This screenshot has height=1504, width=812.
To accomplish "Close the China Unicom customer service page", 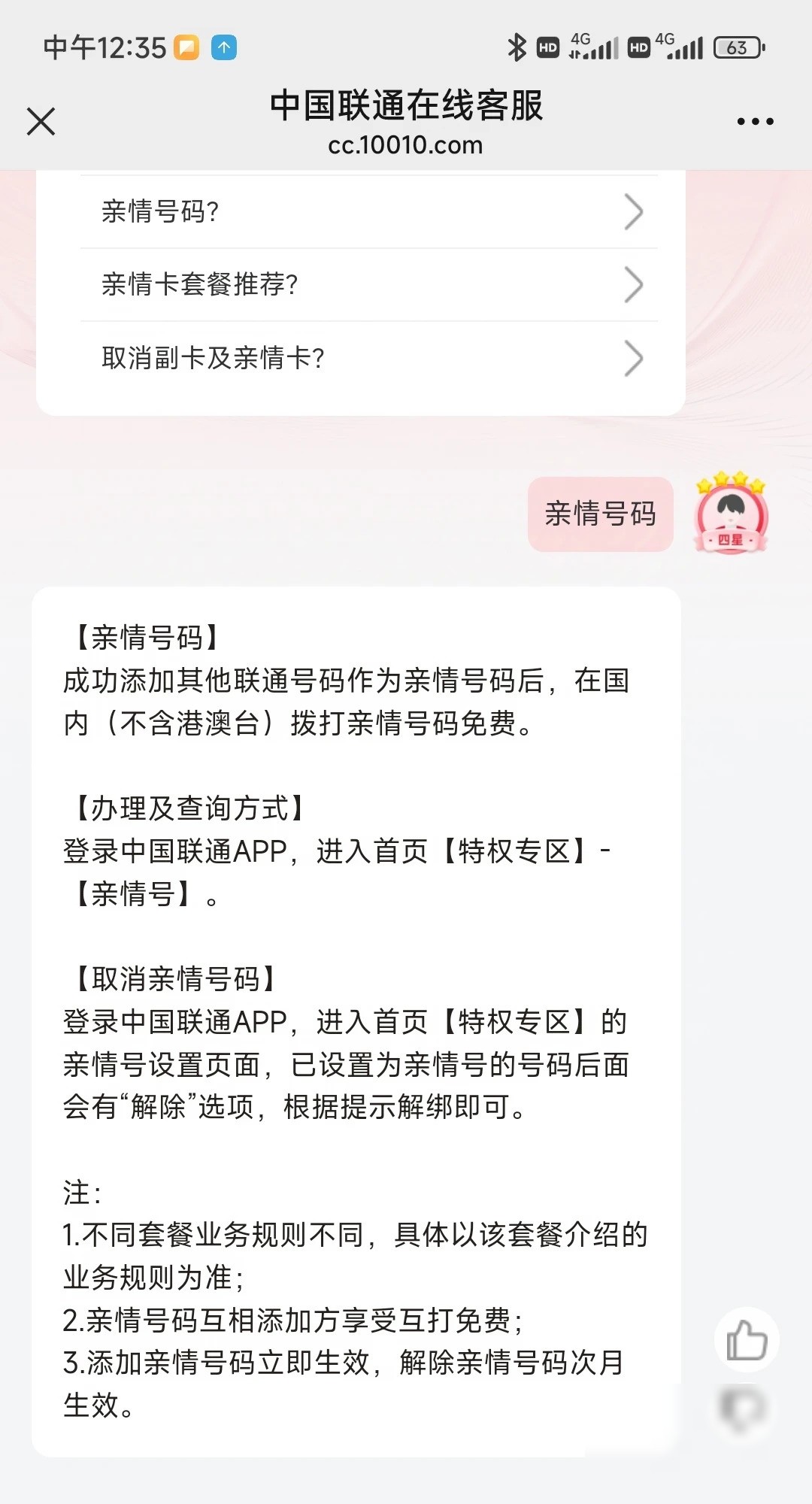I will pos(41,121).
